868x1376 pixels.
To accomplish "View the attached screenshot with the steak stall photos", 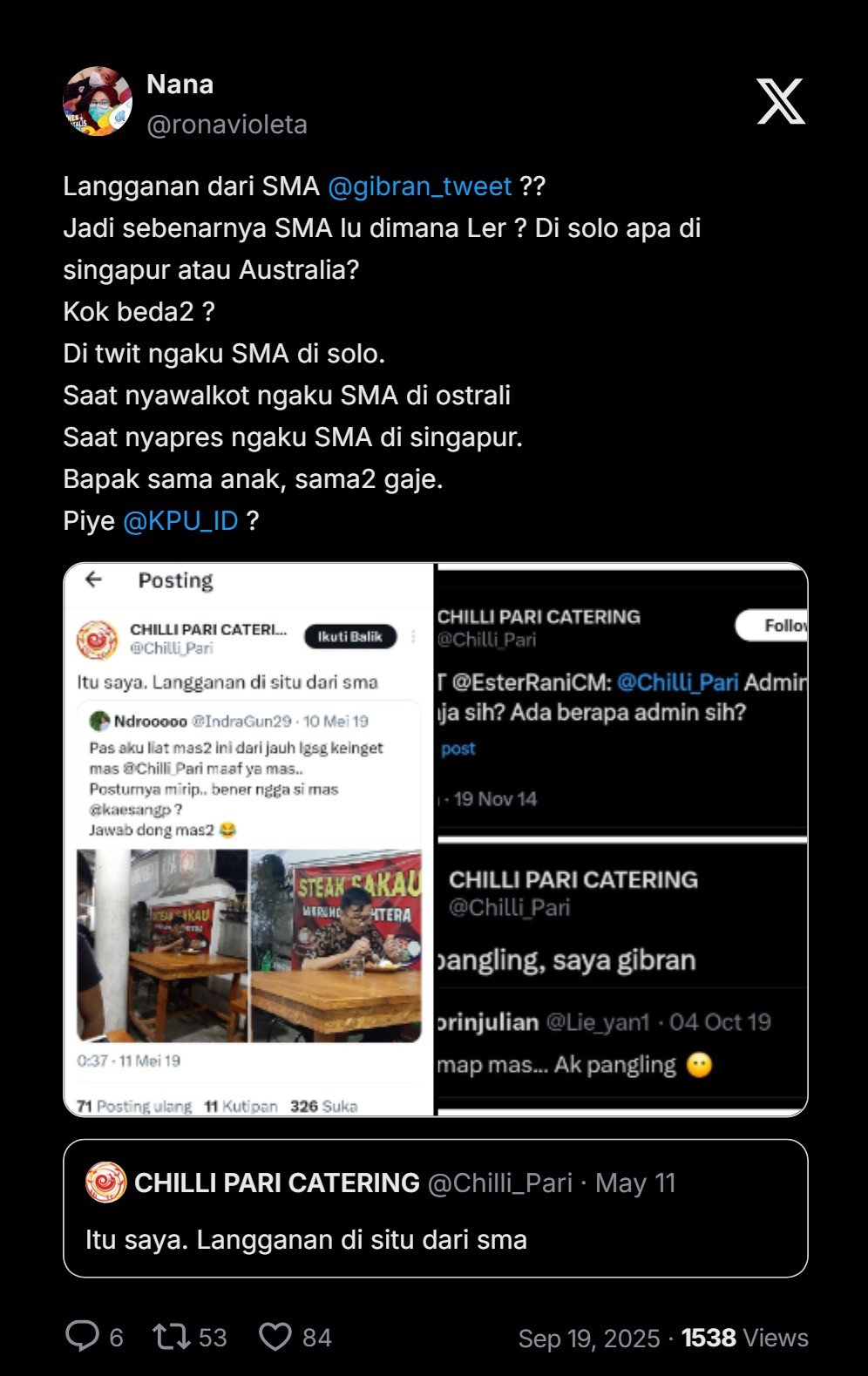I will click(x=249, y=838).
